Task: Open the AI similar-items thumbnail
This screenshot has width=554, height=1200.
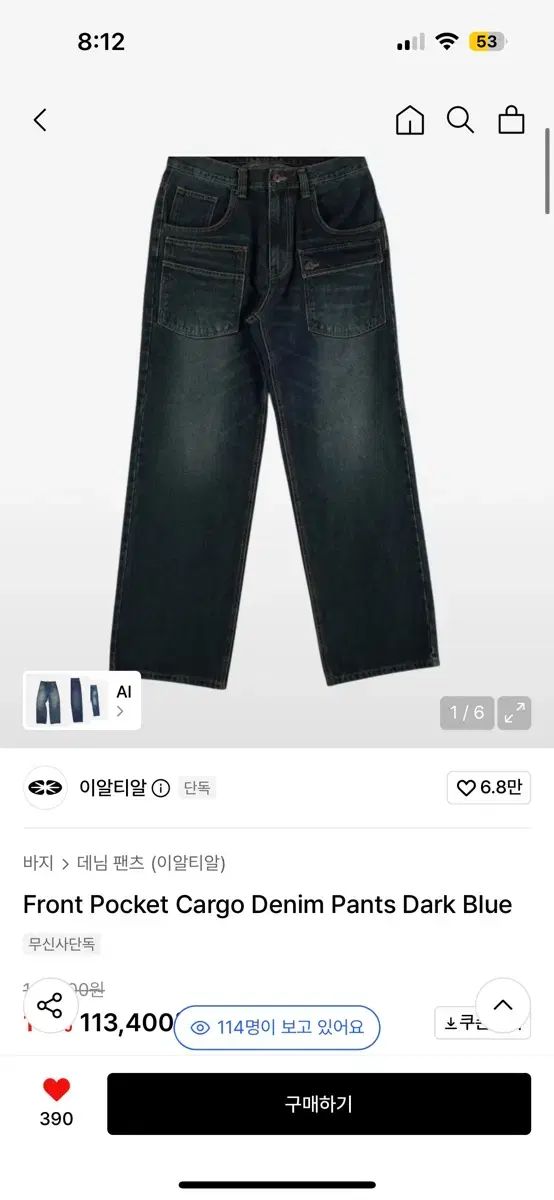Action: [82, 700]
